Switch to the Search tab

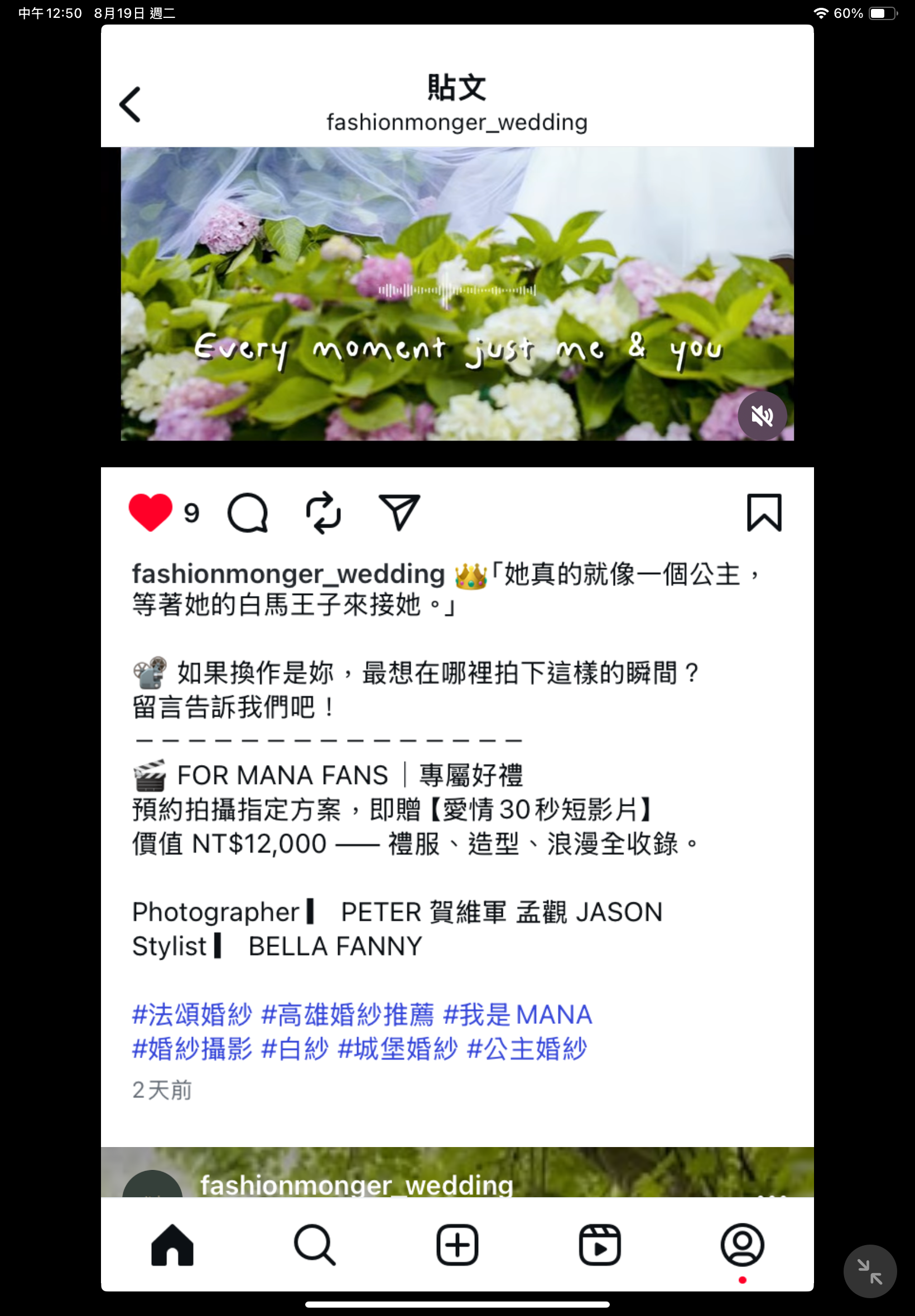coord(314,1245)
